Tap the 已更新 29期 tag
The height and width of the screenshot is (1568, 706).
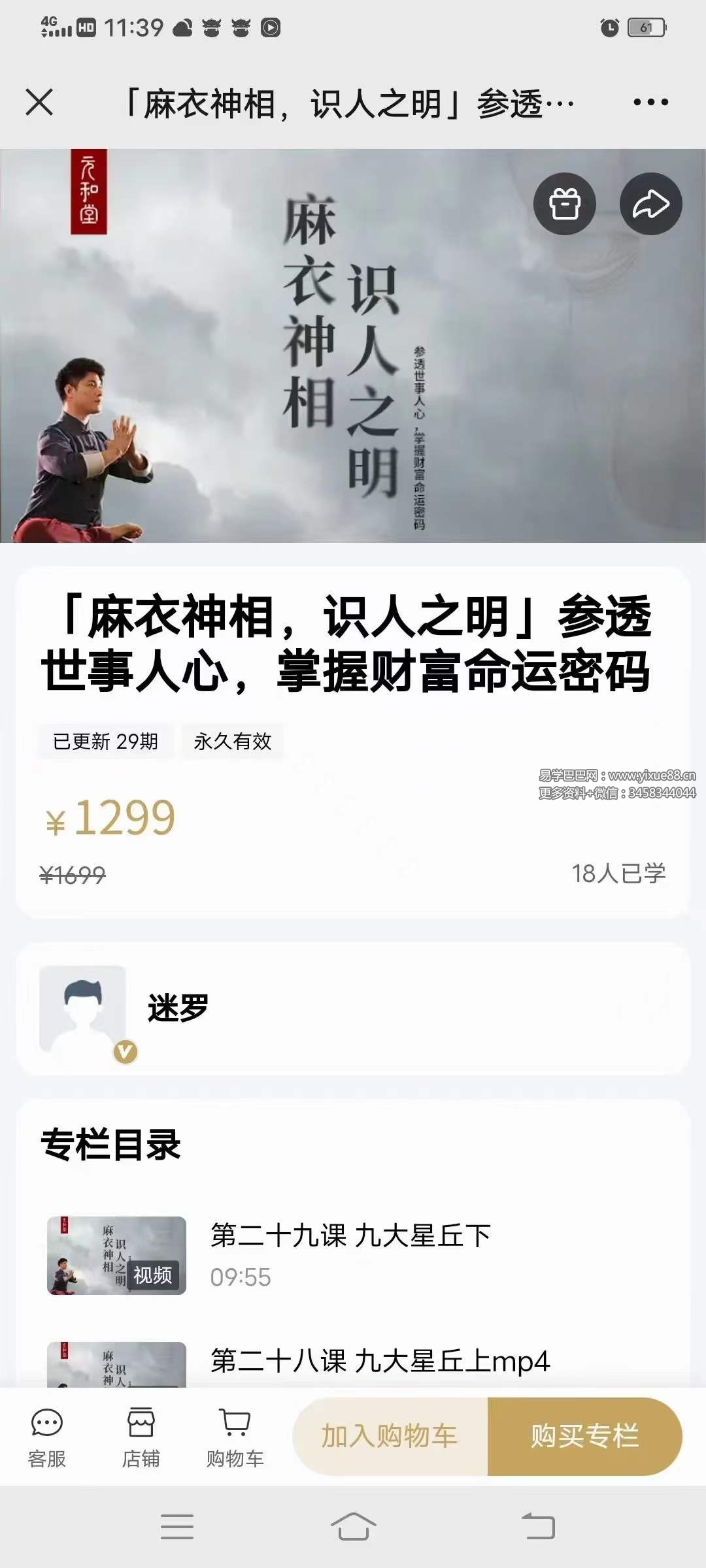click(106, 742)
